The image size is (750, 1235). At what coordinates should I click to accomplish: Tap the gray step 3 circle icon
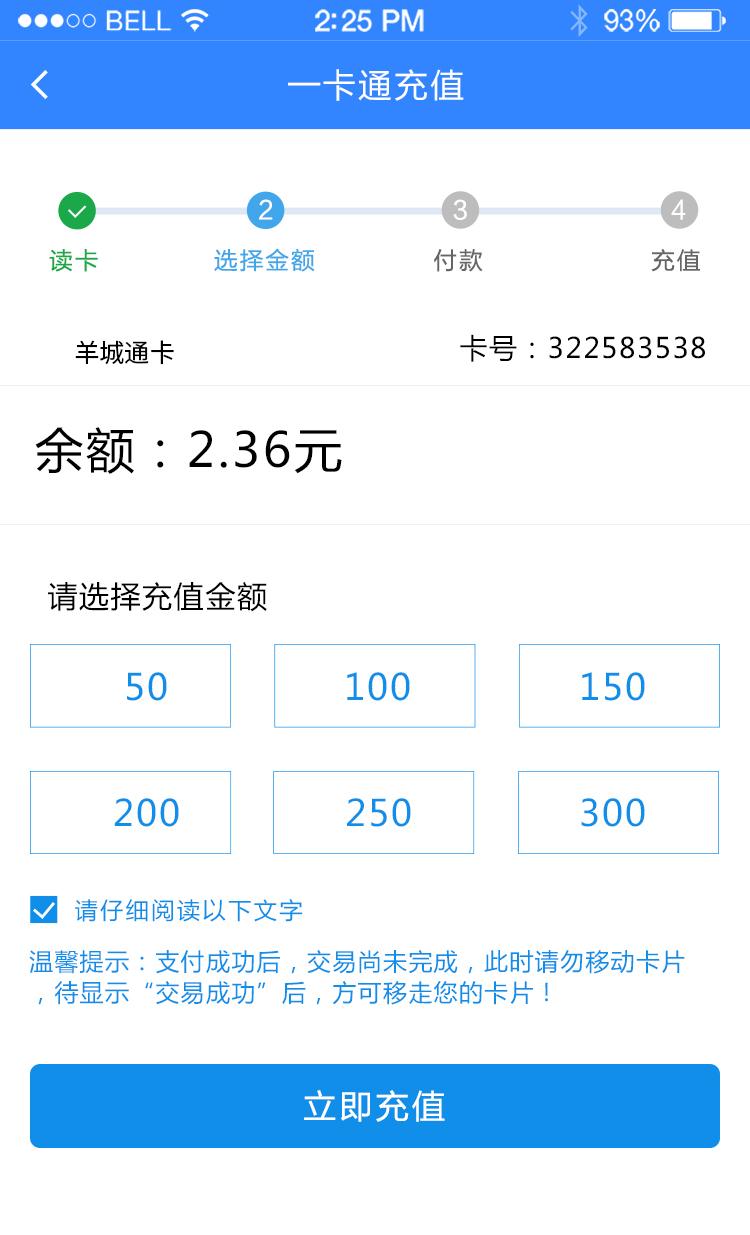coord(459,211)
